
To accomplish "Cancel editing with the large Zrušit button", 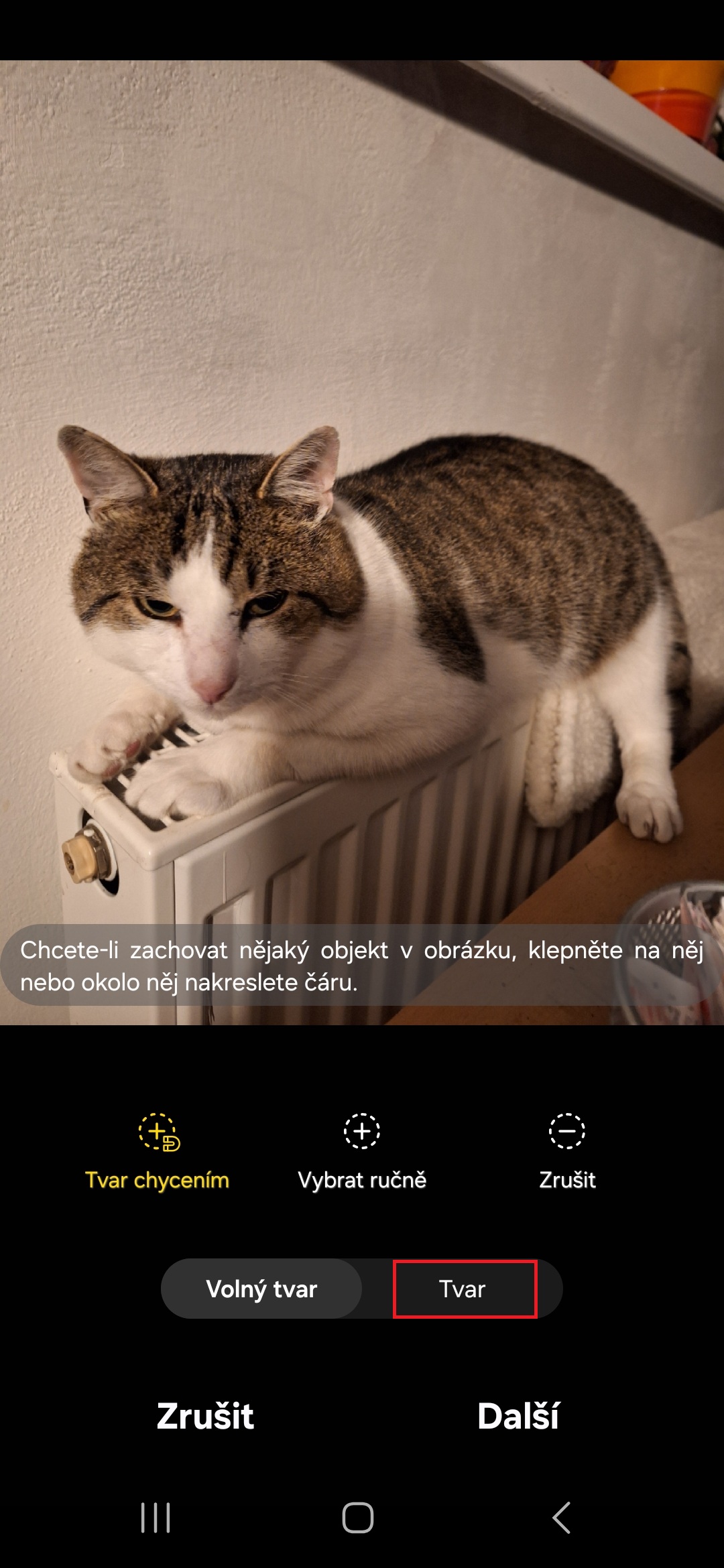I will (x=205, y=1415).
